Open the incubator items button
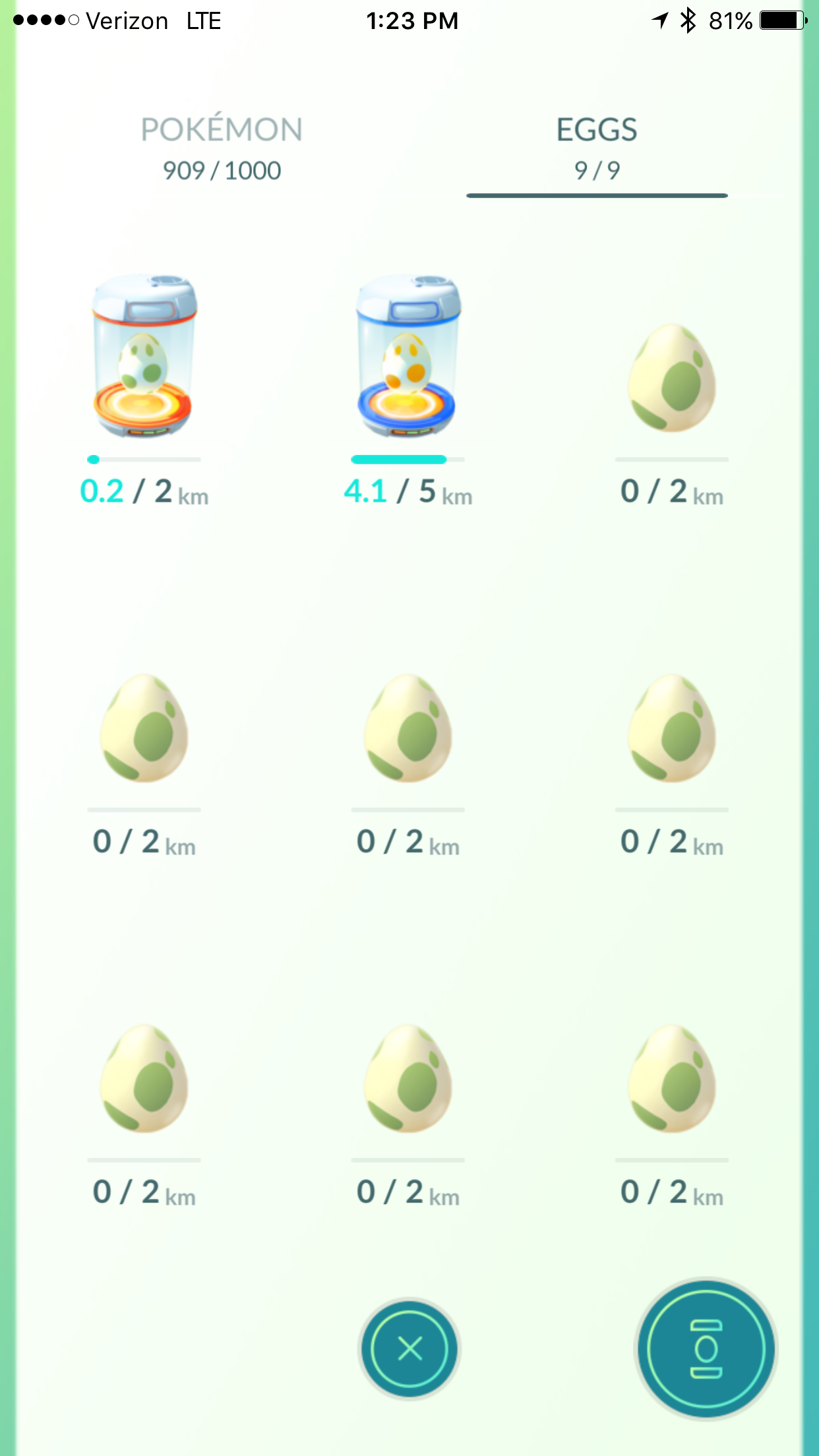Screen dimensions: 819x1456 pyautogui.click(x=706, y=1349)
